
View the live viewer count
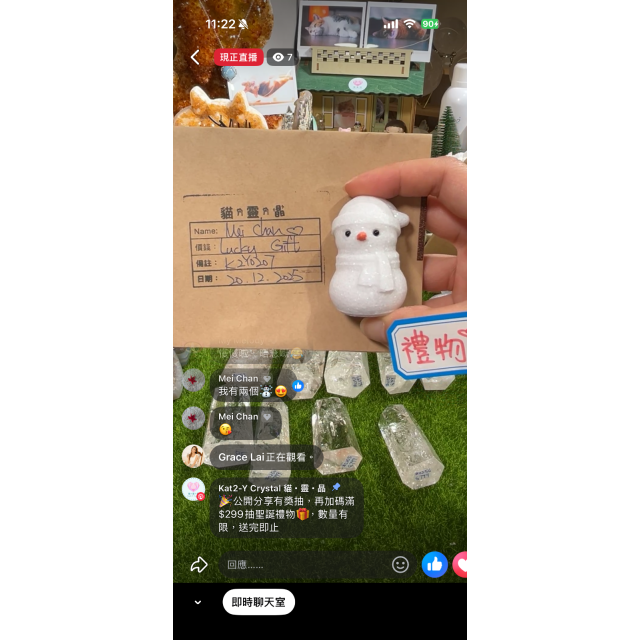coord(282,58)
